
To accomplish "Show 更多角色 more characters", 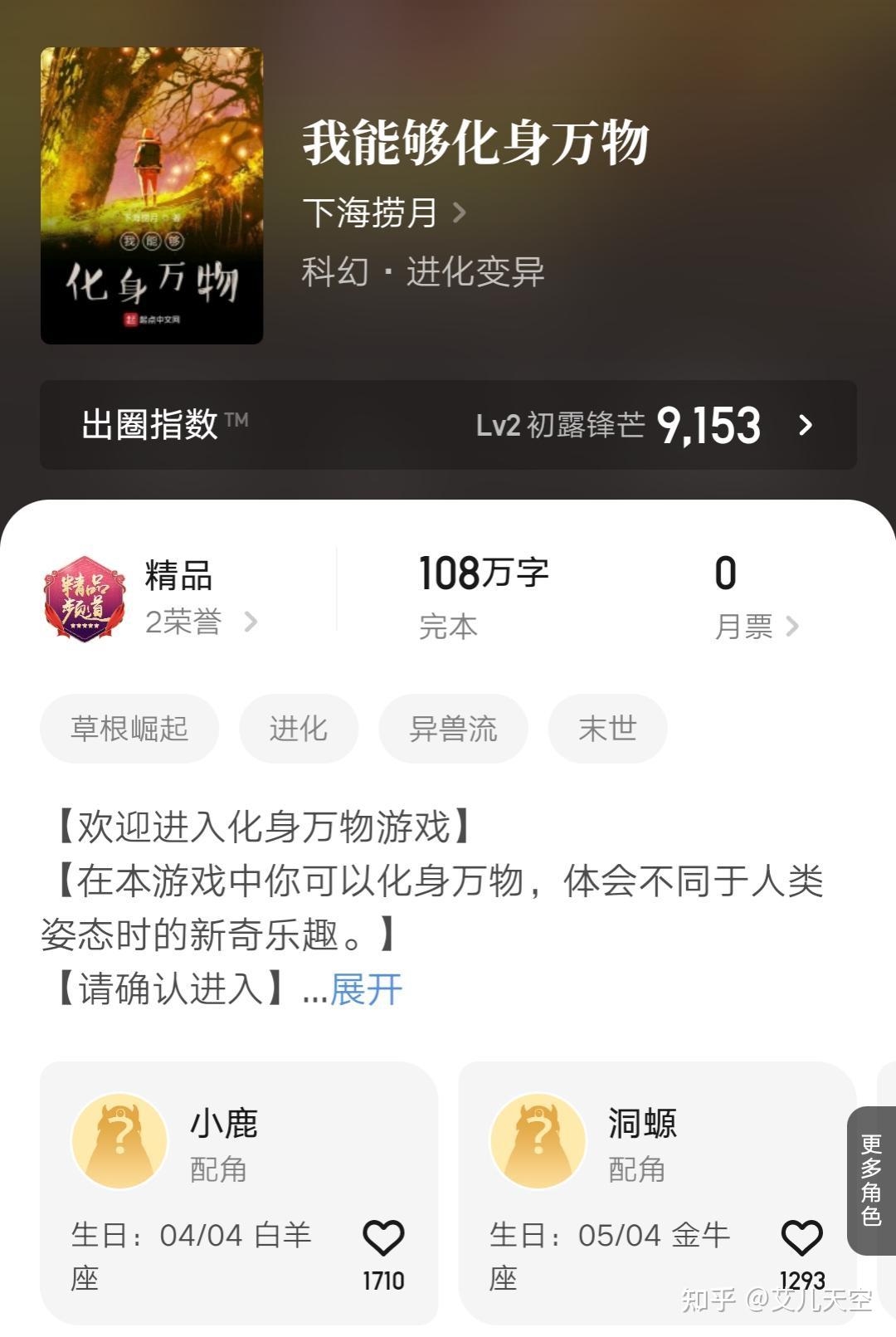I will (871, 1180).
